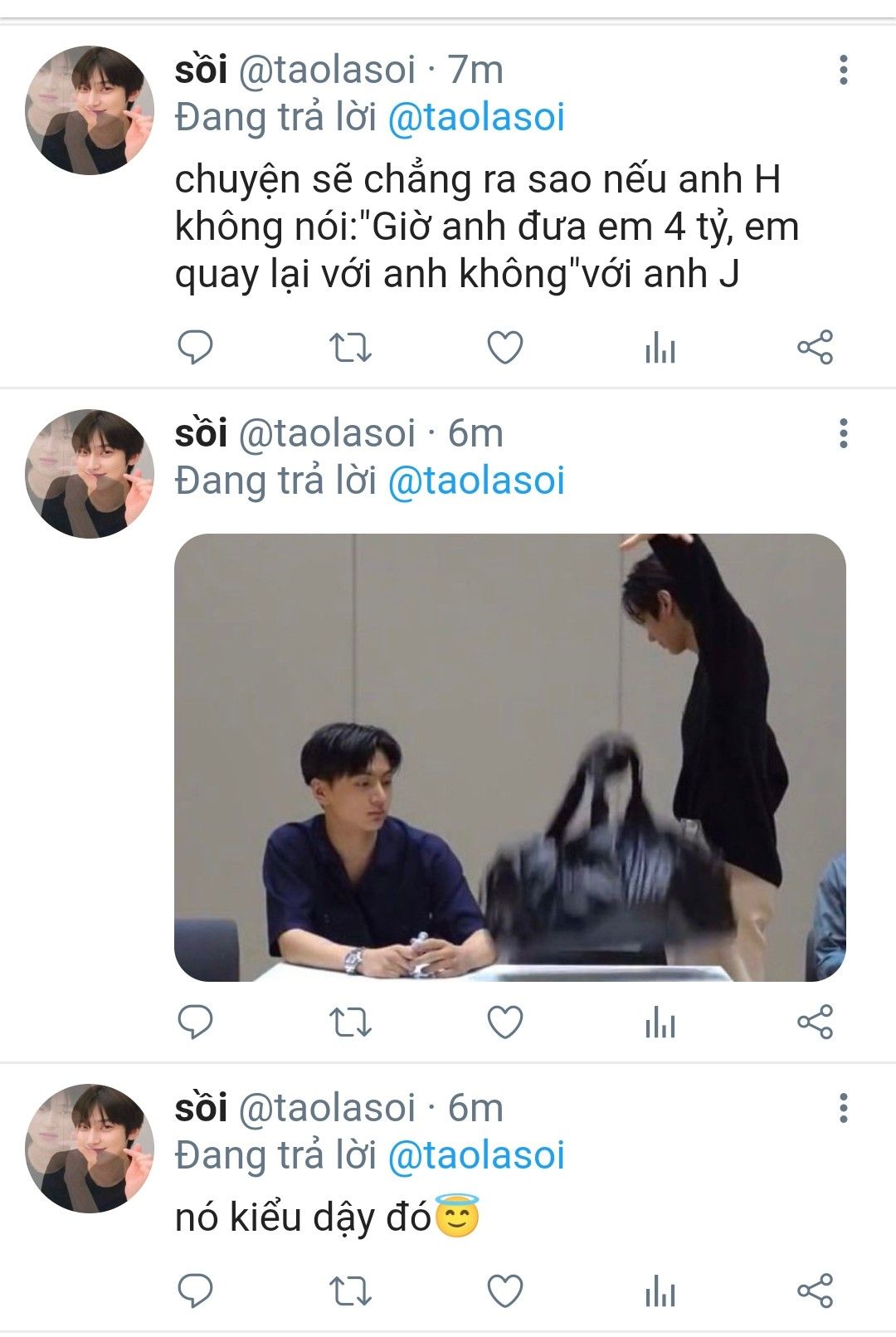The height and width of the screenshot is (1337, 896).
Task: Reply to the tweet about "anh H"
Action: pyautogui.click(x=196, y=347)
